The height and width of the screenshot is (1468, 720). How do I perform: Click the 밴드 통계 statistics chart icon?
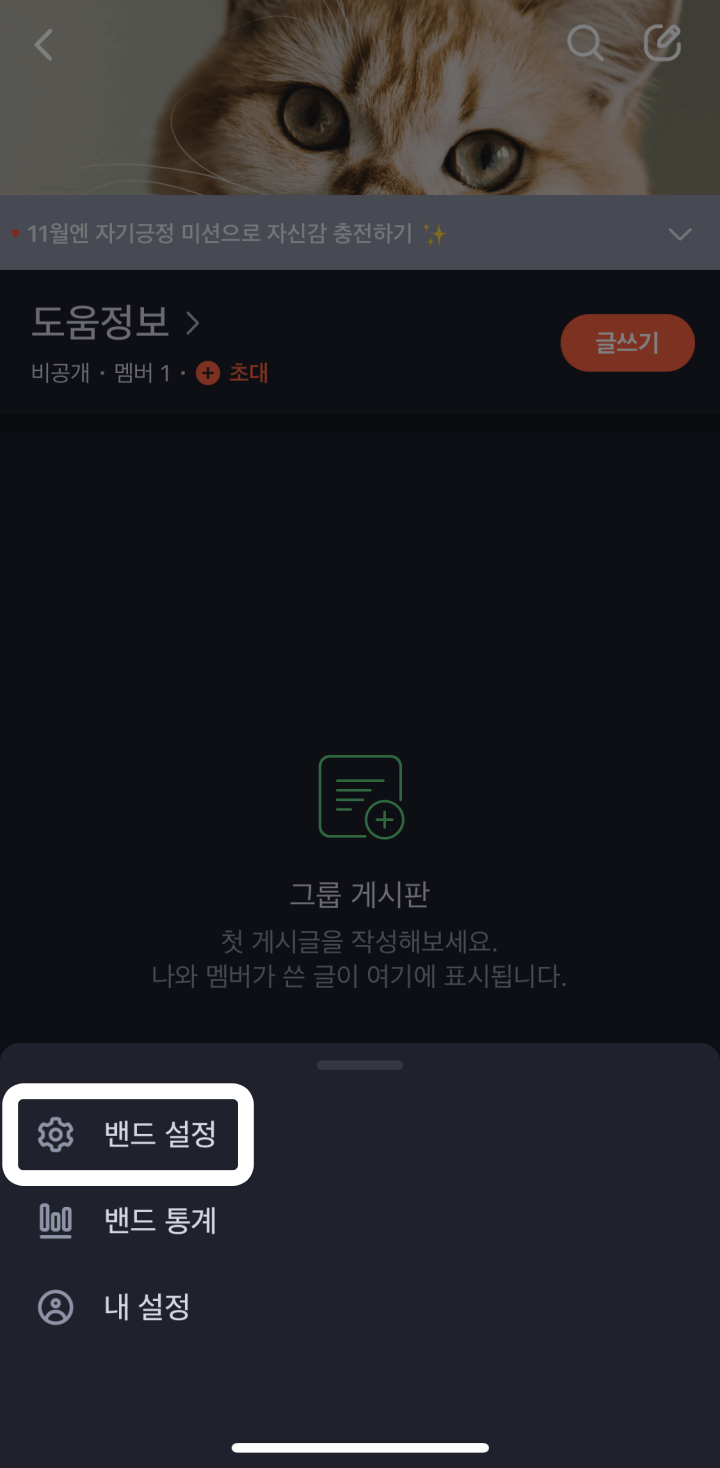pyautogui.click(x=54, y=1220)
